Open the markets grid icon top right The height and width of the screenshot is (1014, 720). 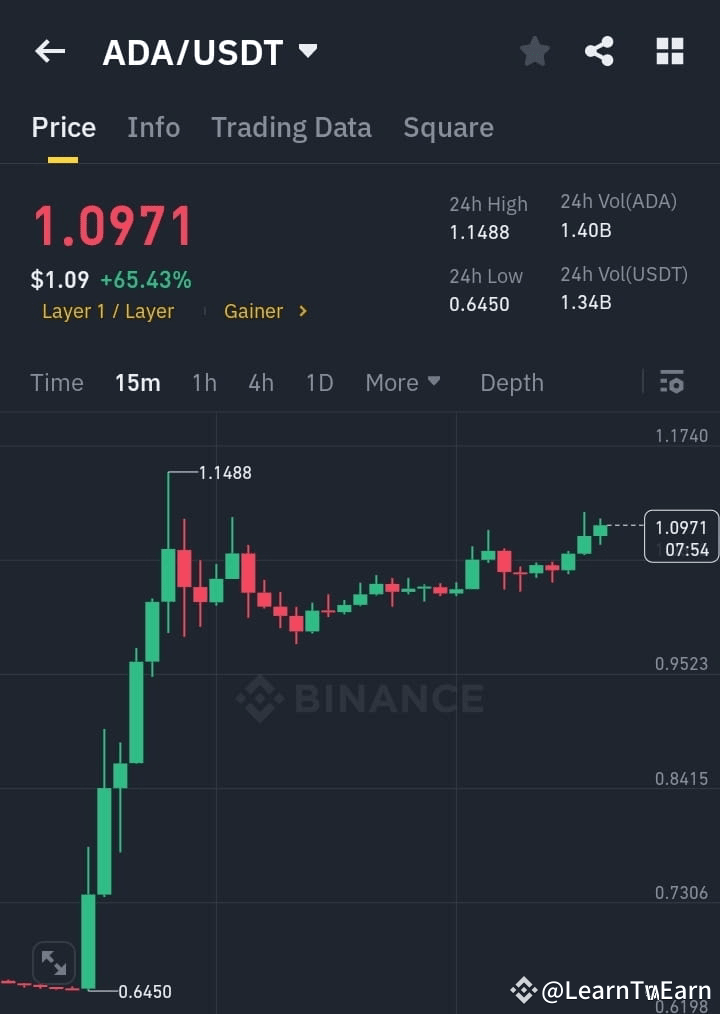(x=669, y=51)
